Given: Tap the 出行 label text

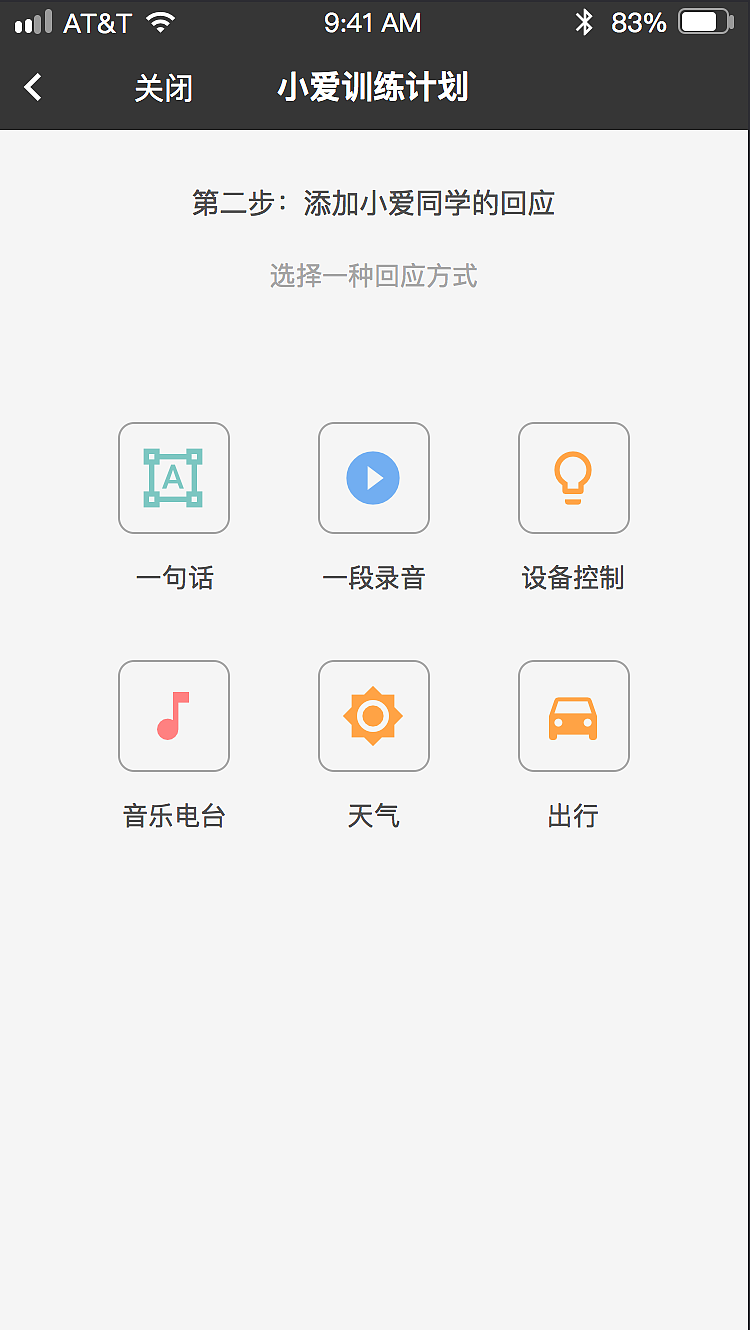Looking at the screenshot, I should tap(574, 816).
